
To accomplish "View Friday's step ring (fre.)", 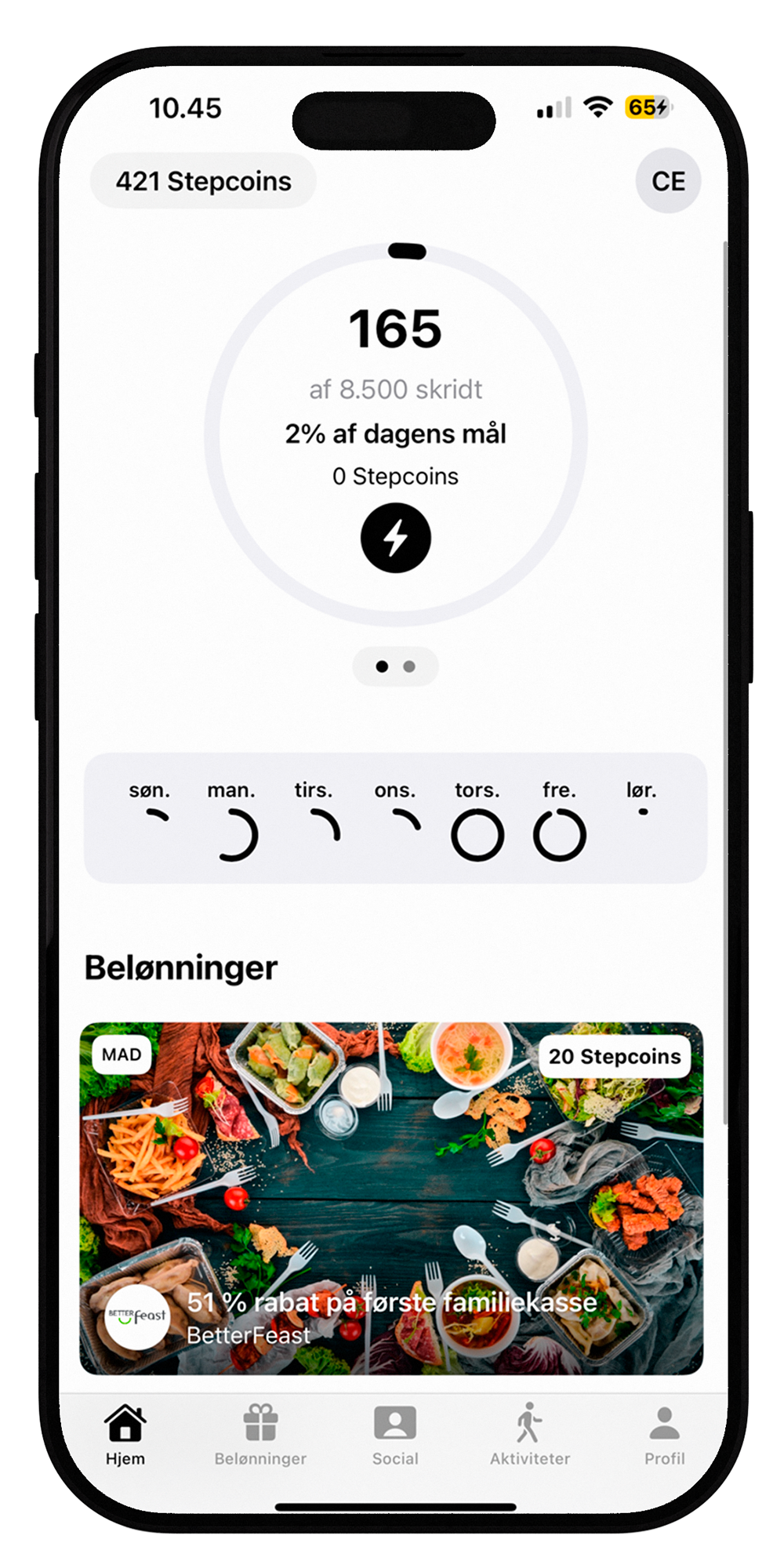I will point(559,834).
